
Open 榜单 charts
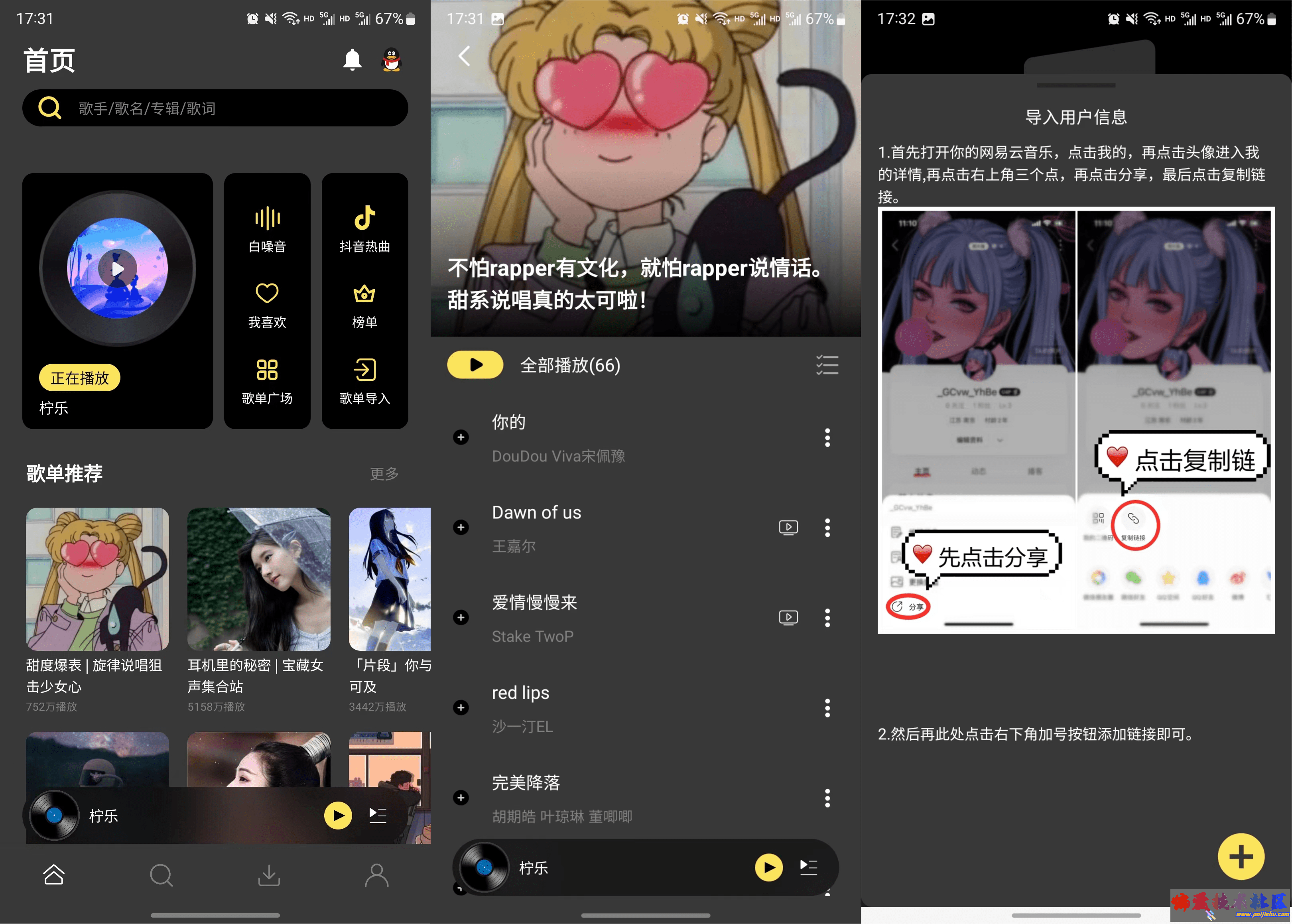point(365,305)
